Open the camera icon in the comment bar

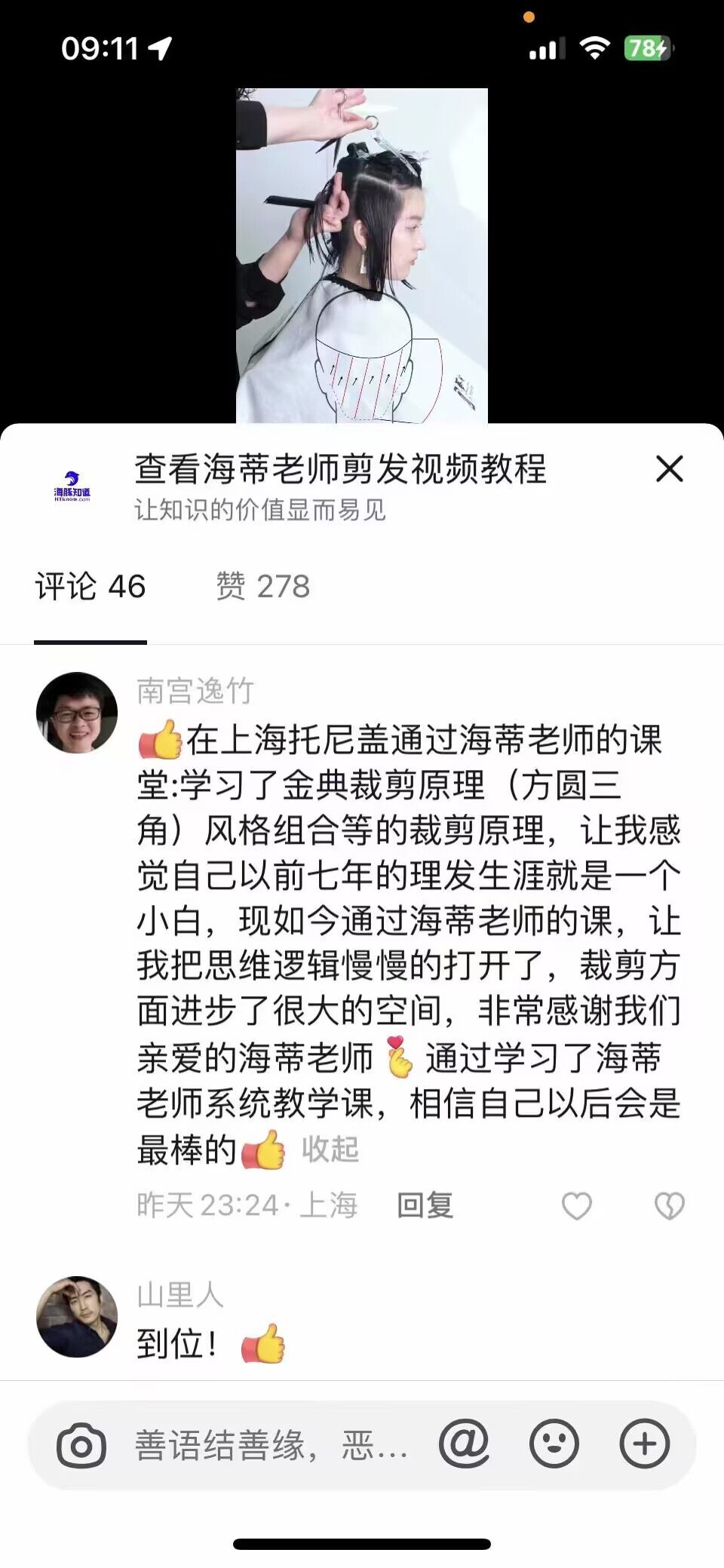(x=81, y=1445)
